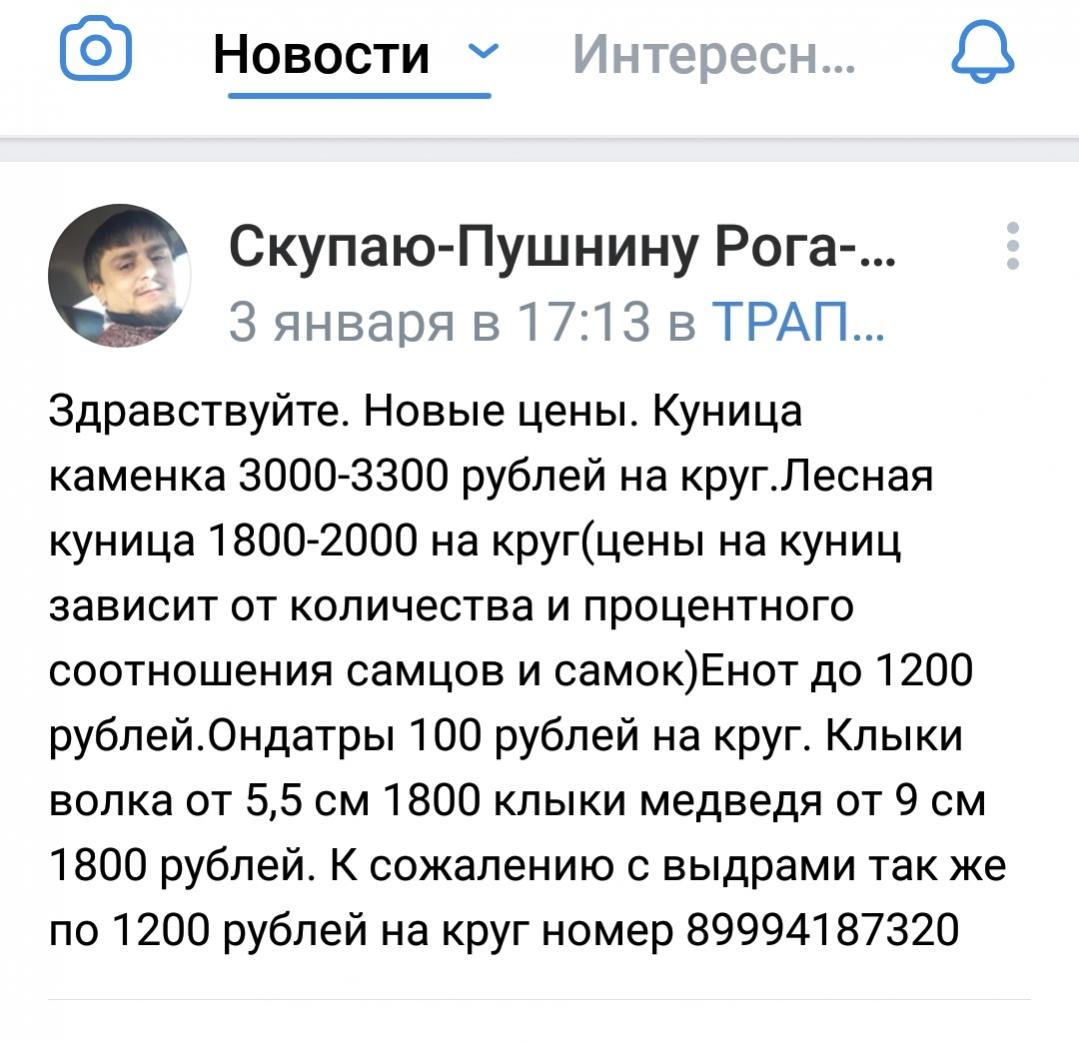1079x1045 pixels.
Task: Open the Скупаю-Пушнину Рога author profile
Action: (563, 249)
